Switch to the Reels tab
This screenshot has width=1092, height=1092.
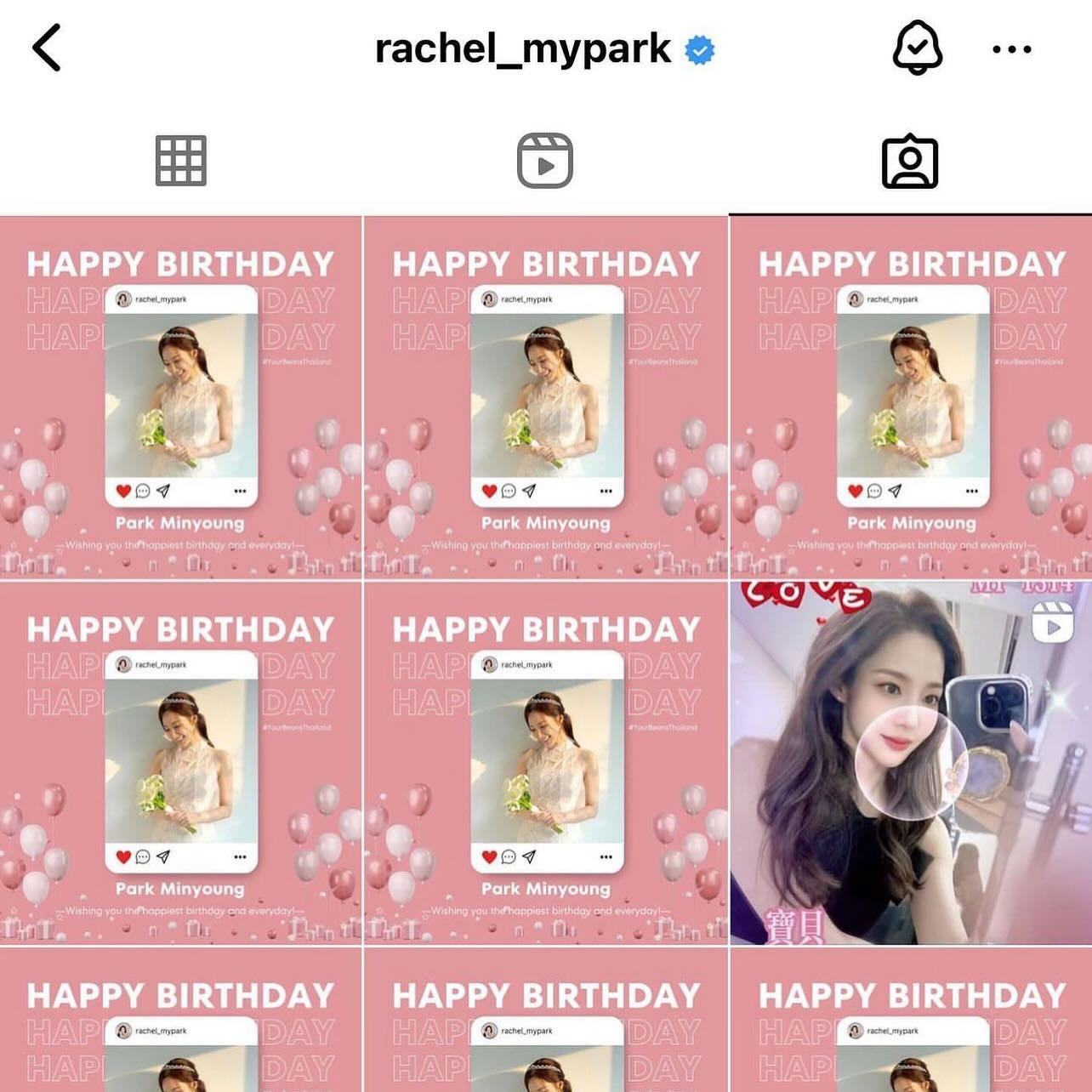[x=545, y=161]
